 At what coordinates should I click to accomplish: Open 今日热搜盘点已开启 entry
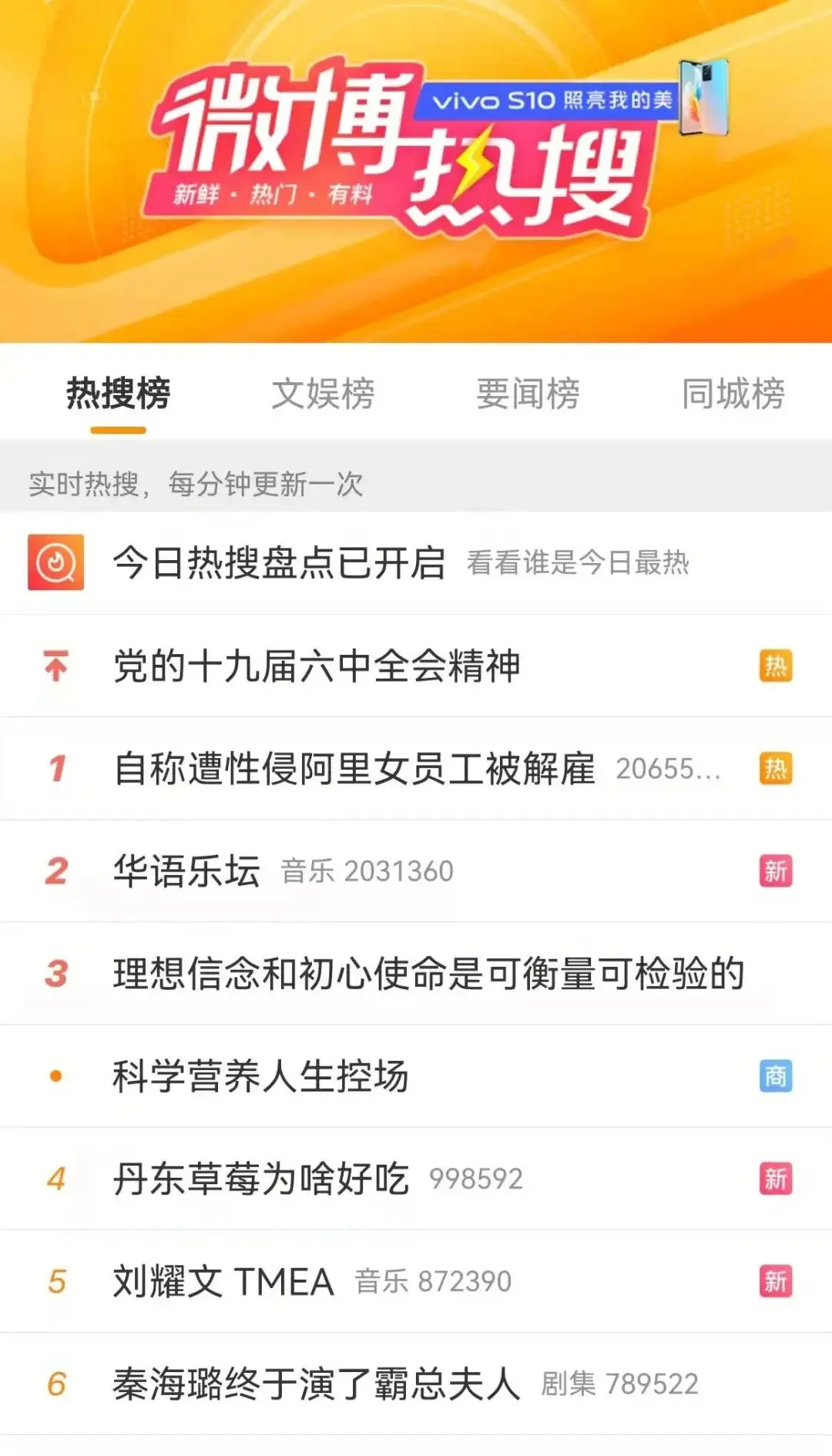pyautogui.click(x=416, y=562)
